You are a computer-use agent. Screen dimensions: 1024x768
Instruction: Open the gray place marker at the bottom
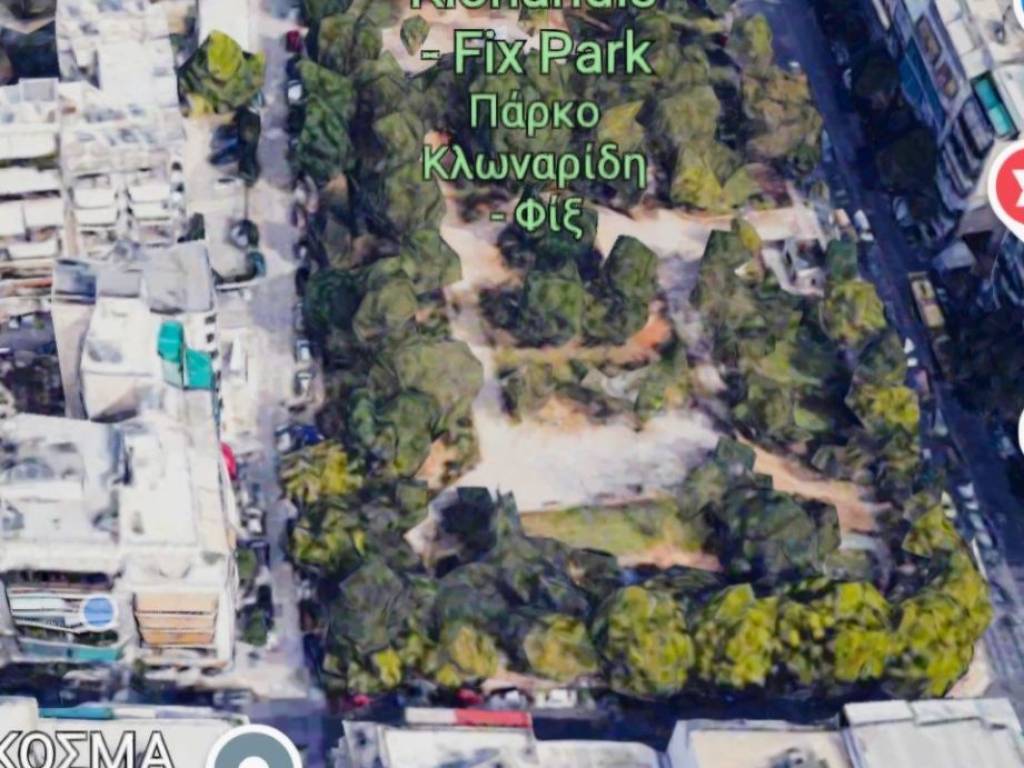(x=254, y=752)
